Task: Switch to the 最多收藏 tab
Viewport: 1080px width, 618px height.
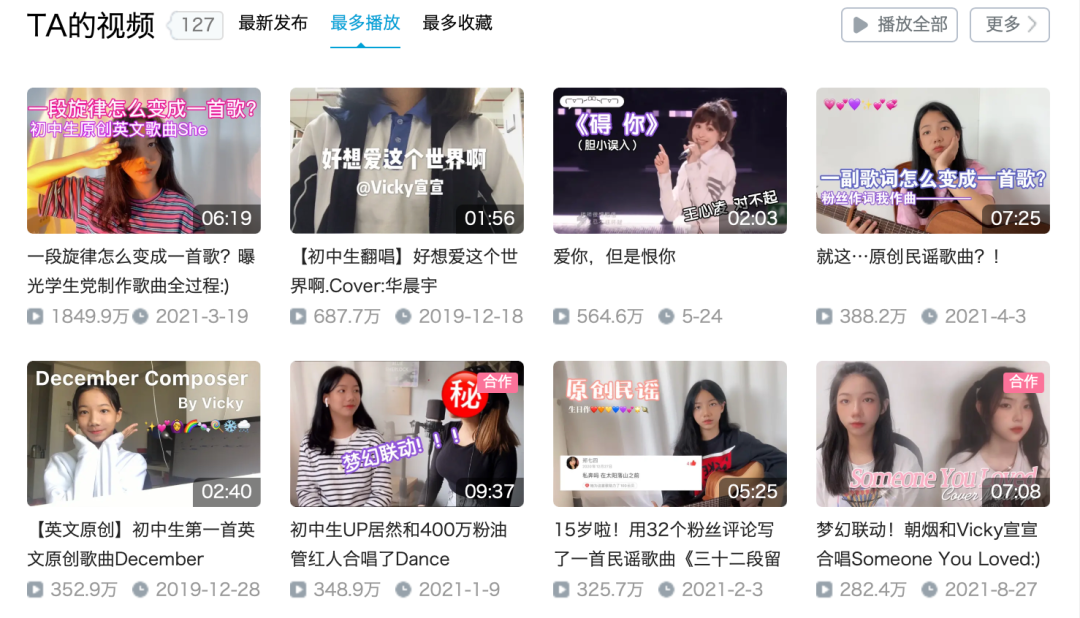Action: tap(457, 23)
